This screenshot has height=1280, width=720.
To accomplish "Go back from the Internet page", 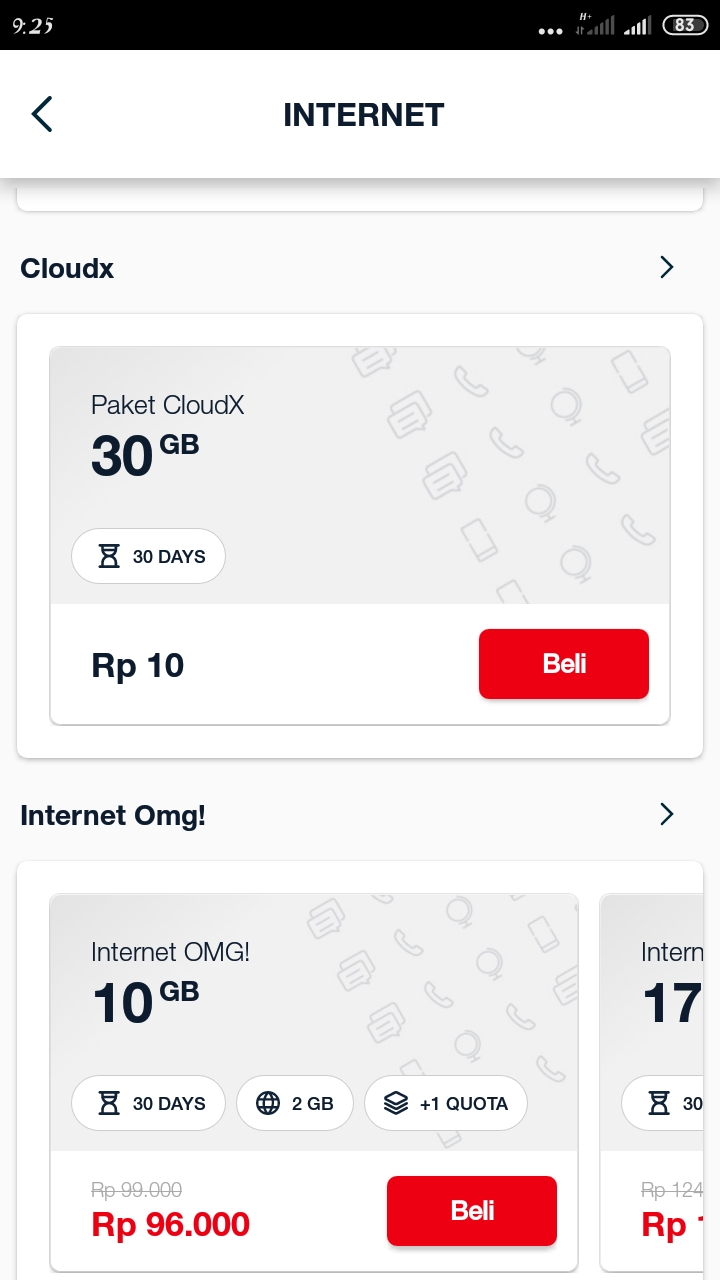I will (42, 114).
